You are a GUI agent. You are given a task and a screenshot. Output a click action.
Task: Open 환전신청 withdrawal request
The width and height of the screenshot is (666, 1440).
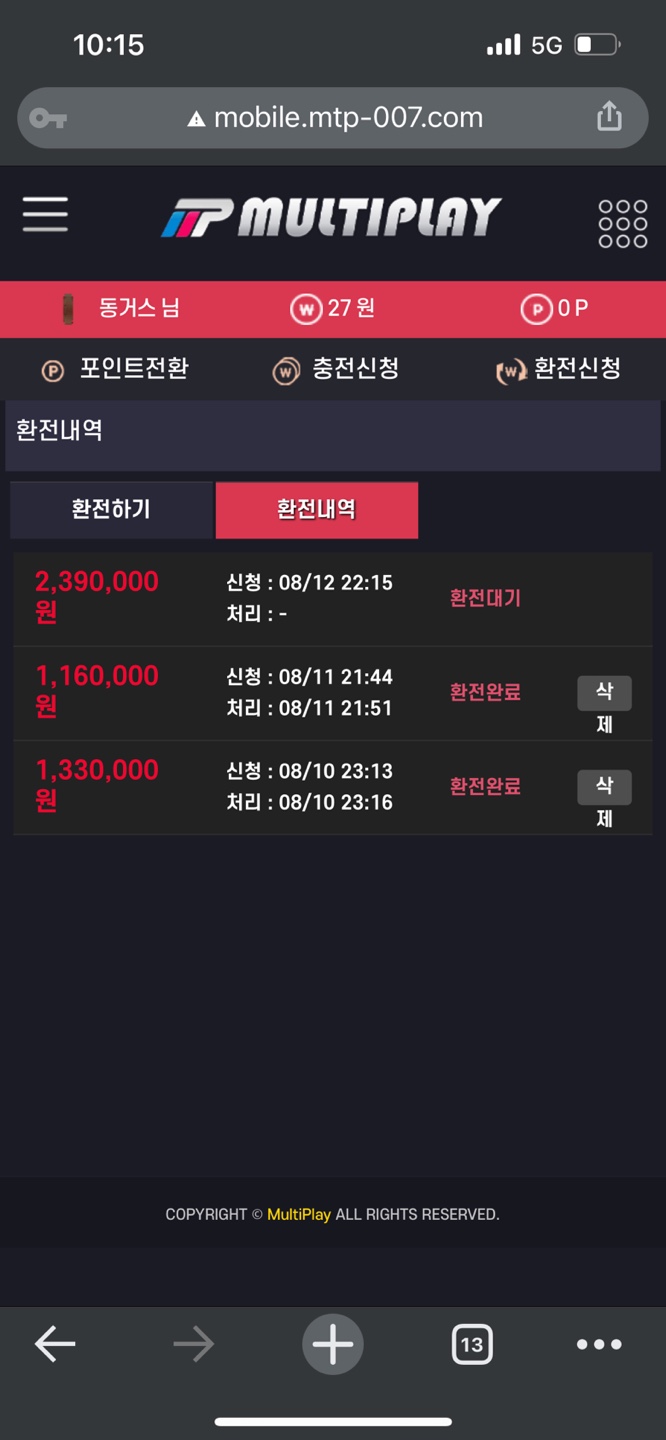pos(558,369)
